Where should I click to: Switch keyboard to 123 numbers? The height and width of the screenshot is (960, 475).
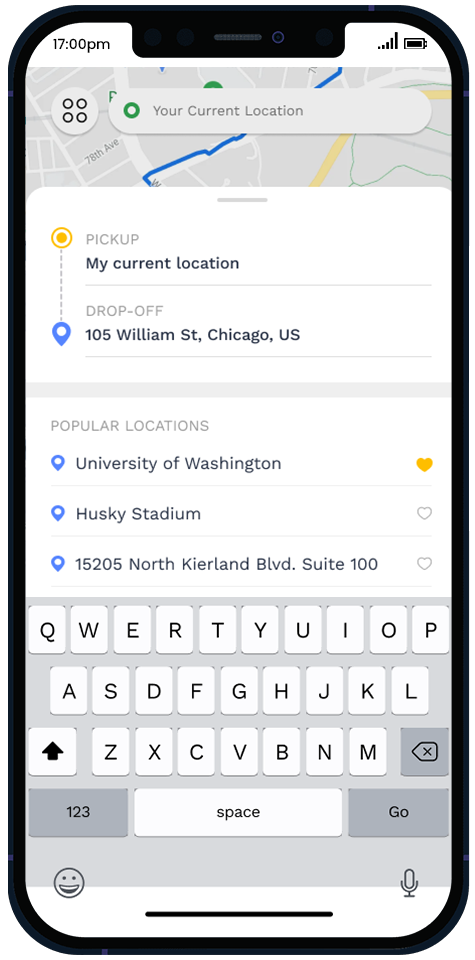78,812
